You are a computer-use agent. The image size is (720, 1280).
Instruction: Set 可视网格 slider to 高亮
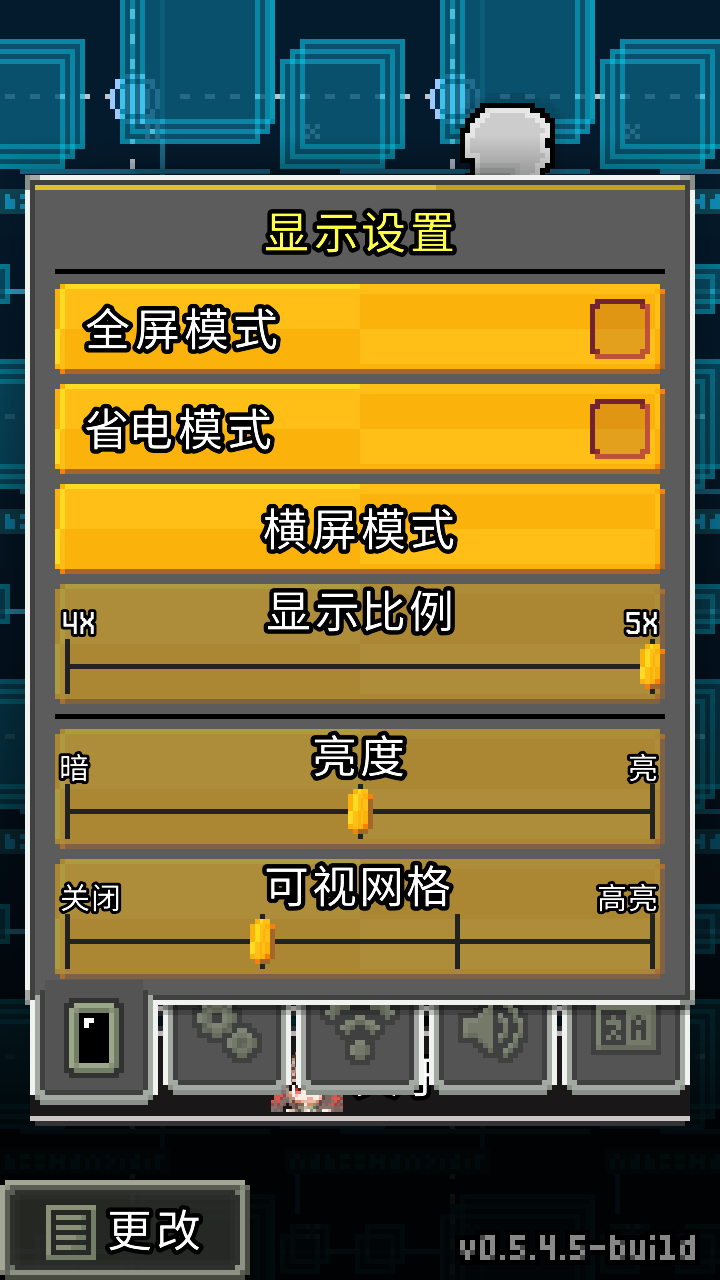point(651,941)
